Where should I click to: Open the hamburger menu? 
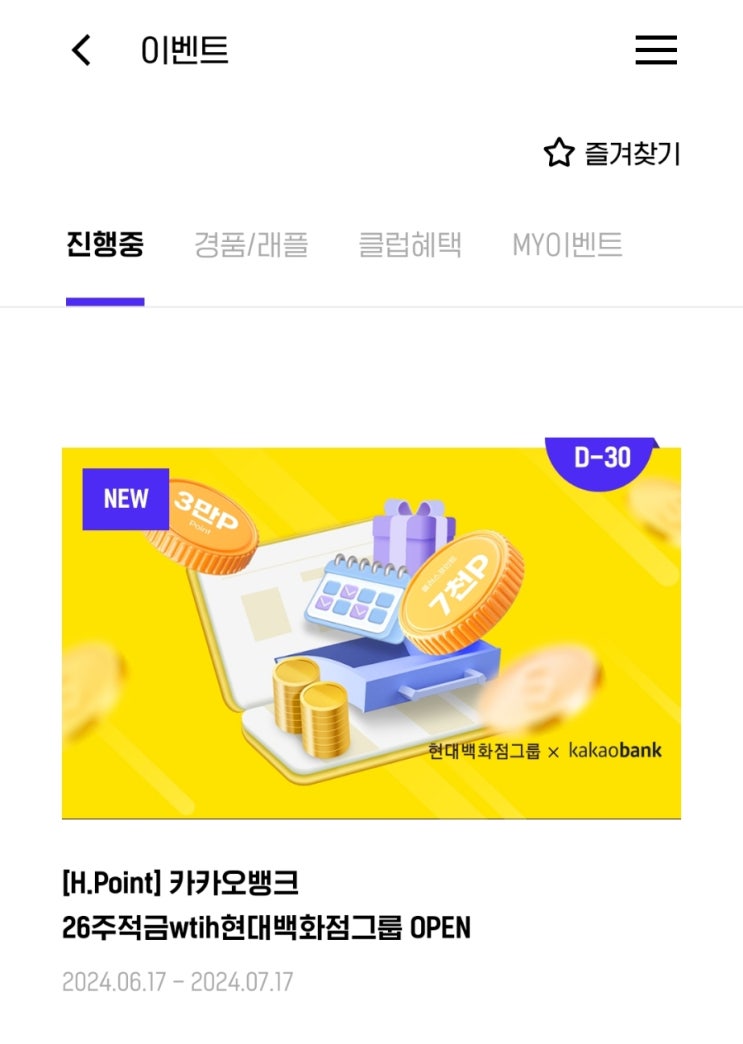(656, 51)
